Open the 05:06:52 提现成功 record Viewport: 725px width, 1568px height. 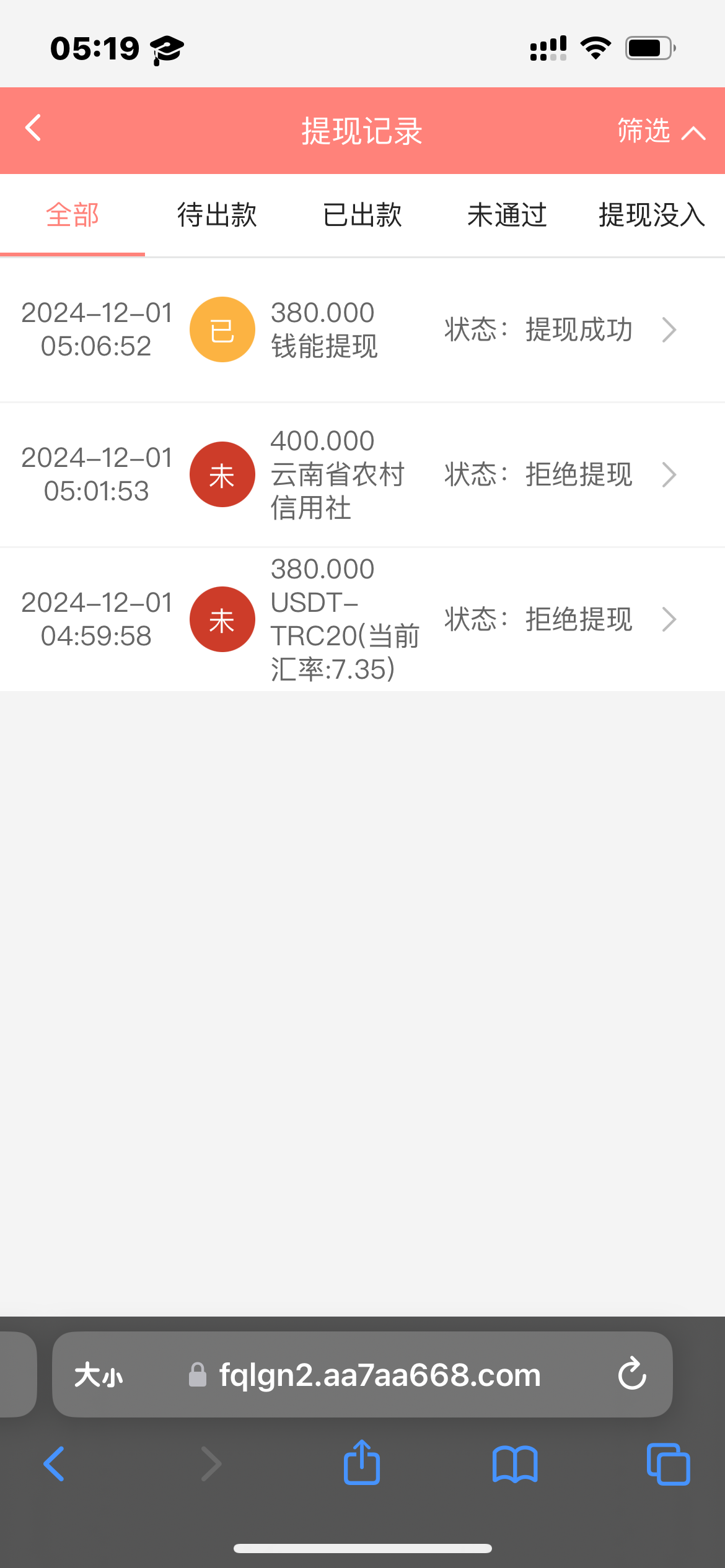click(362, 329)
